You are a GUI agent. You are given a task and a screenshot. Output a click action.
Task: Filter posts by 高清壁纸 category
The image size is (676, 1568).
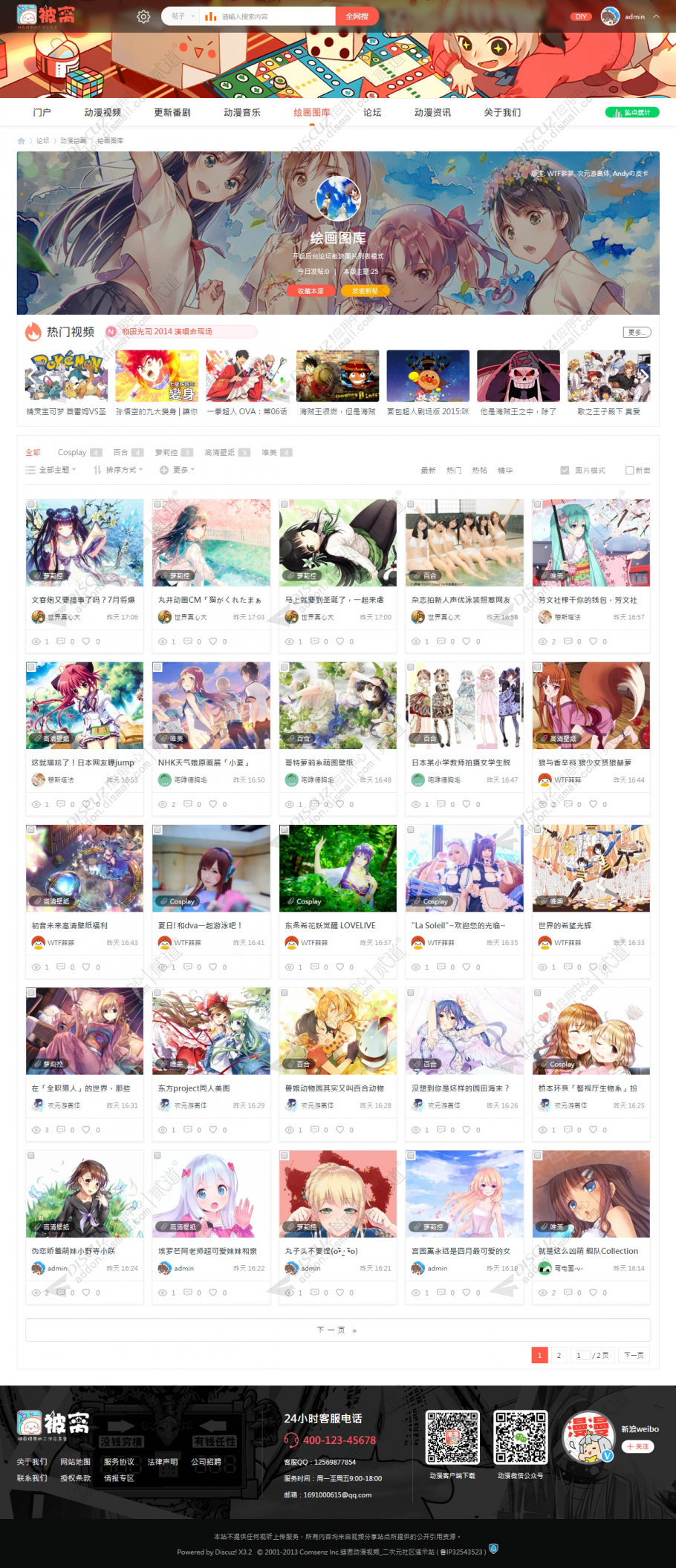click(x=220, y=452)
